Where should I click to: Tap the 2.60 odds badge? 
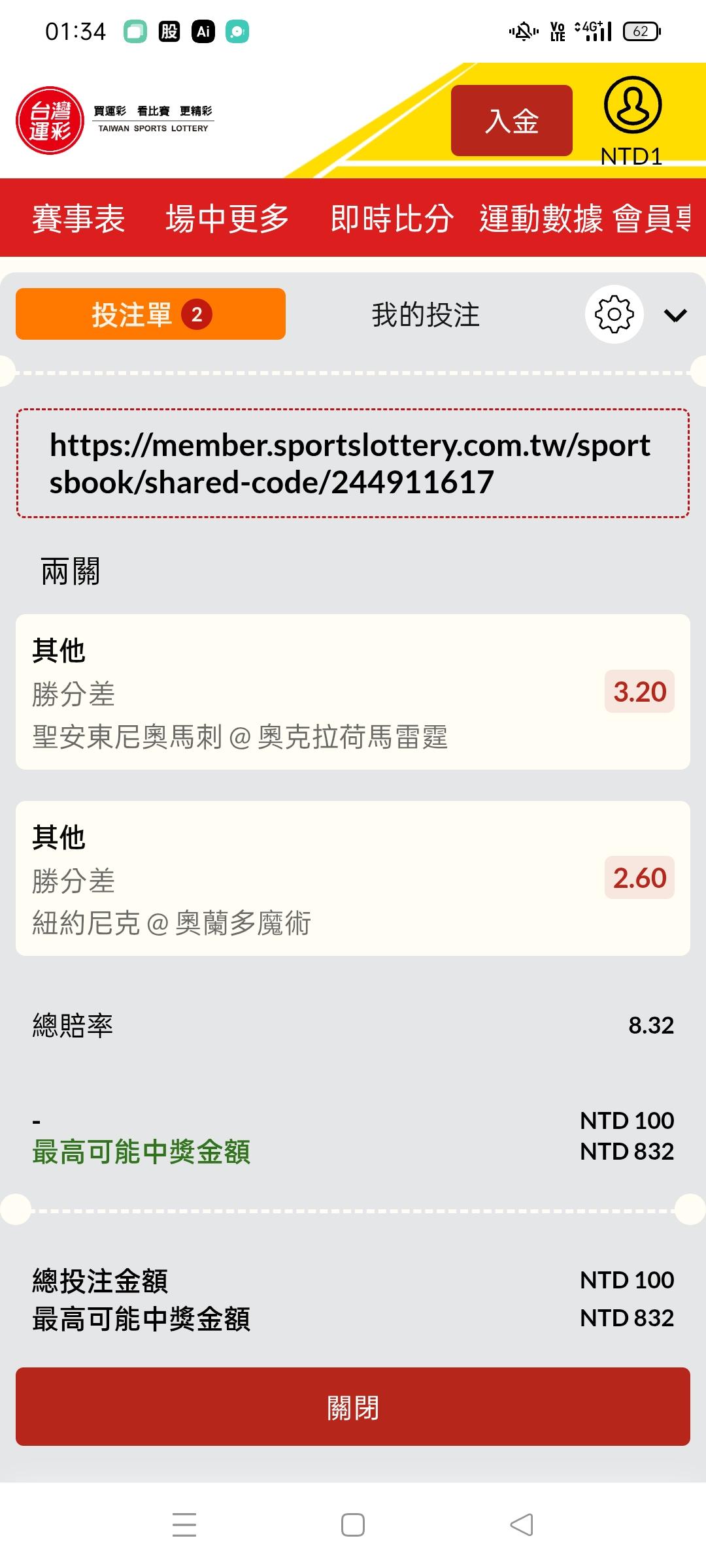point(639,877)
